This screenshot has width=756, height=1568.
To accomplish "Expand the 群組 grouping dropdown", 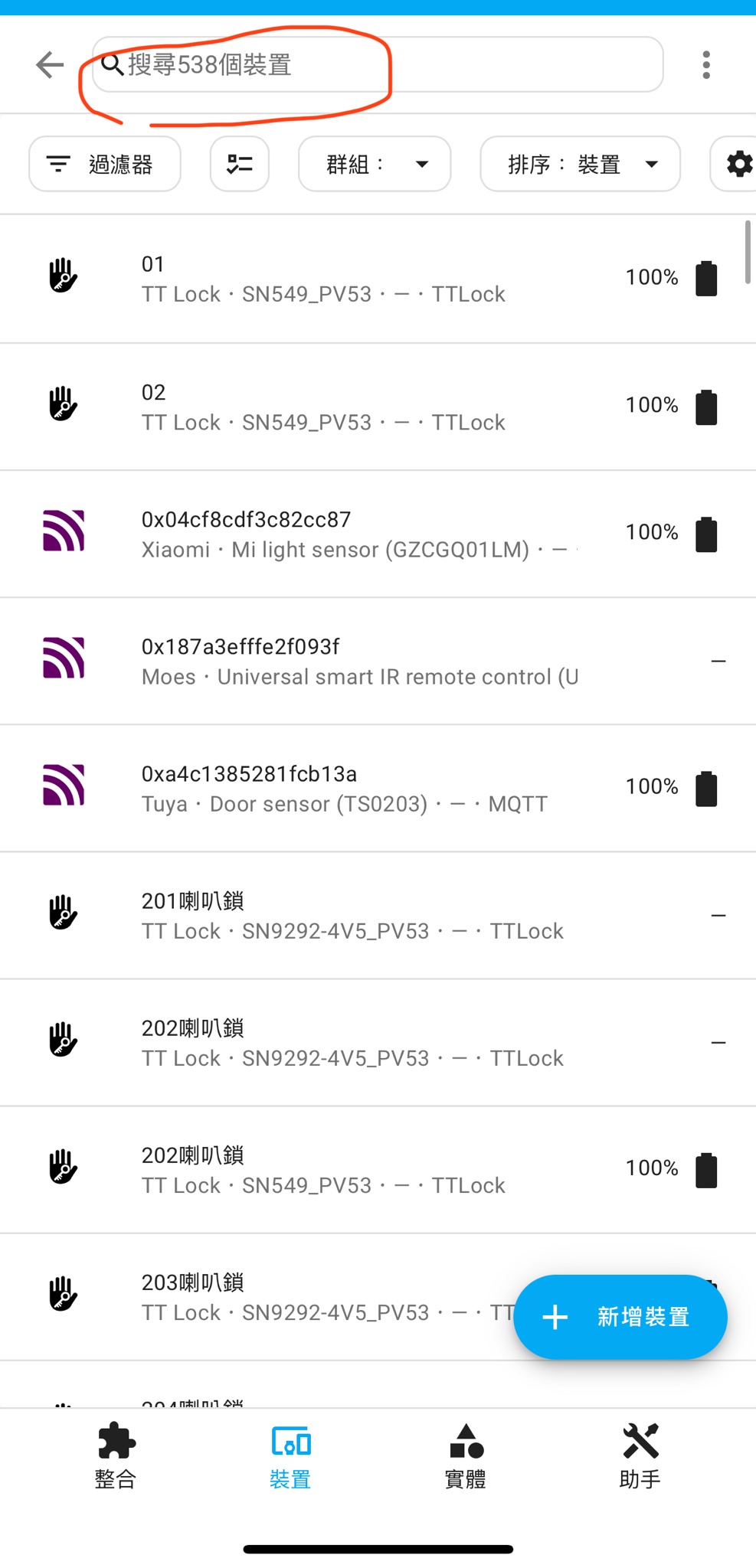I will coord(375,164).
